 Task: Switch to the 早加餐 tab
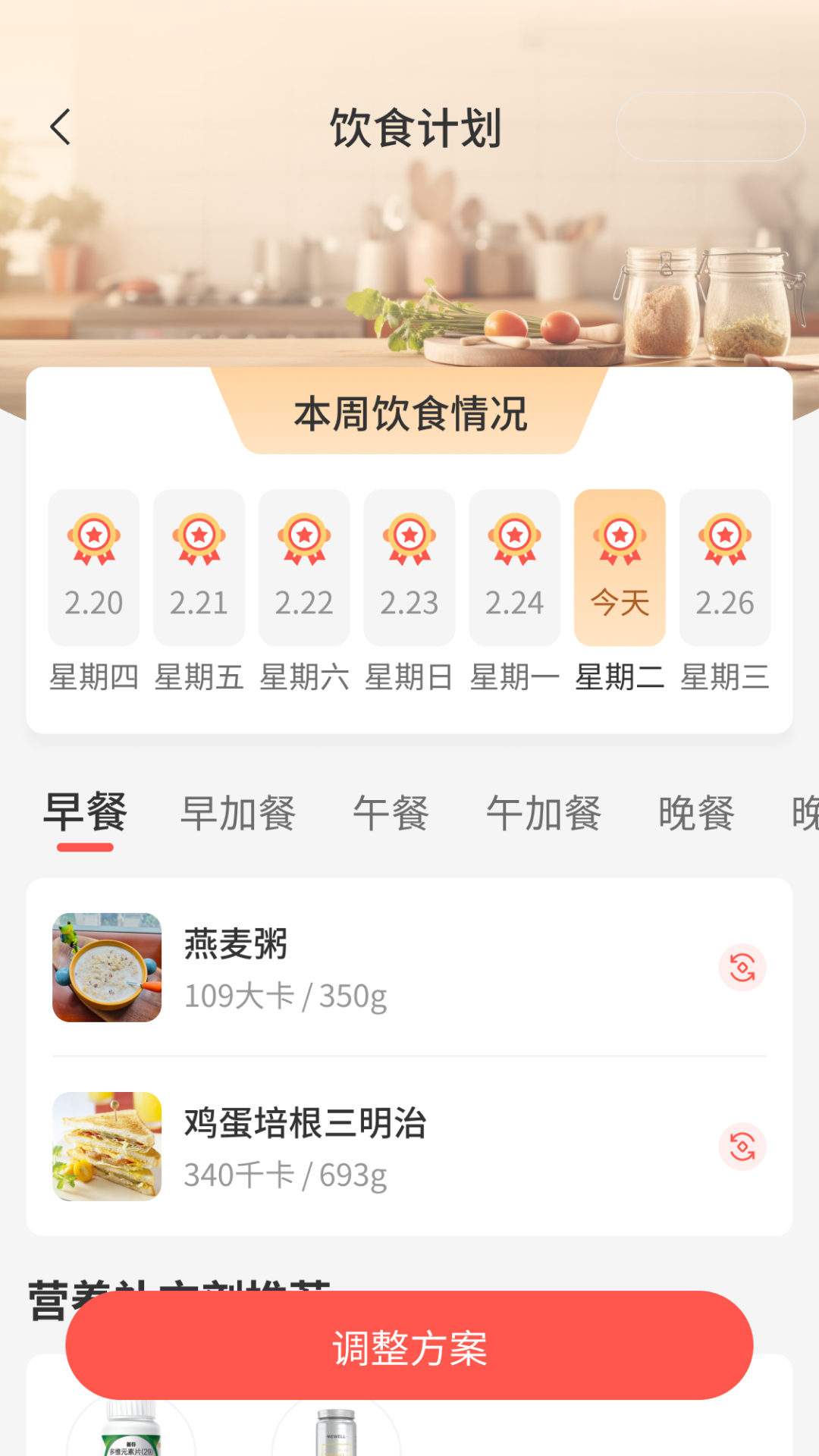tap(237, 812)
